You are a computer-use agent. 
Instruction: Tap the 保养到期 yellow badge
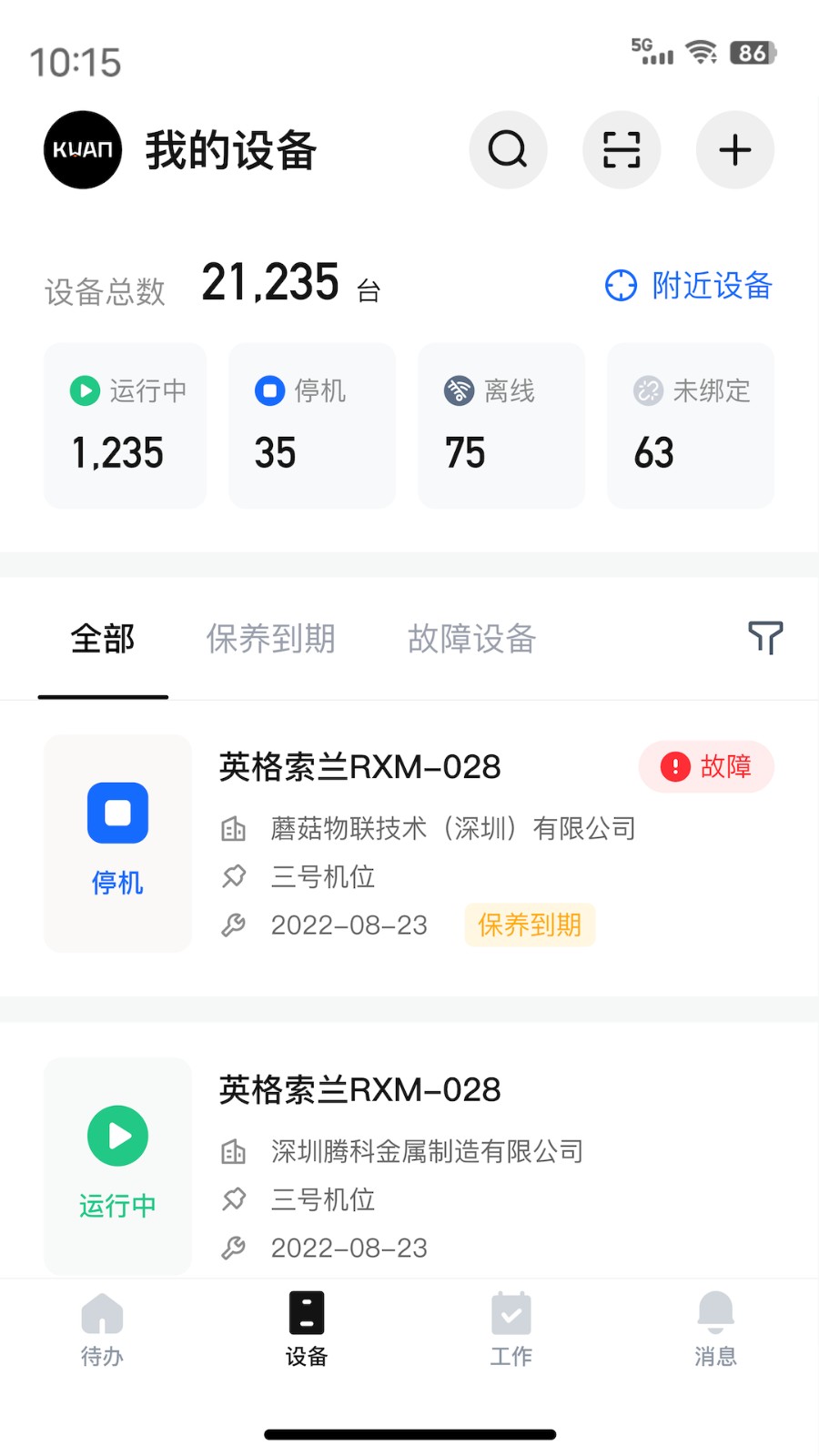point(530,925)
